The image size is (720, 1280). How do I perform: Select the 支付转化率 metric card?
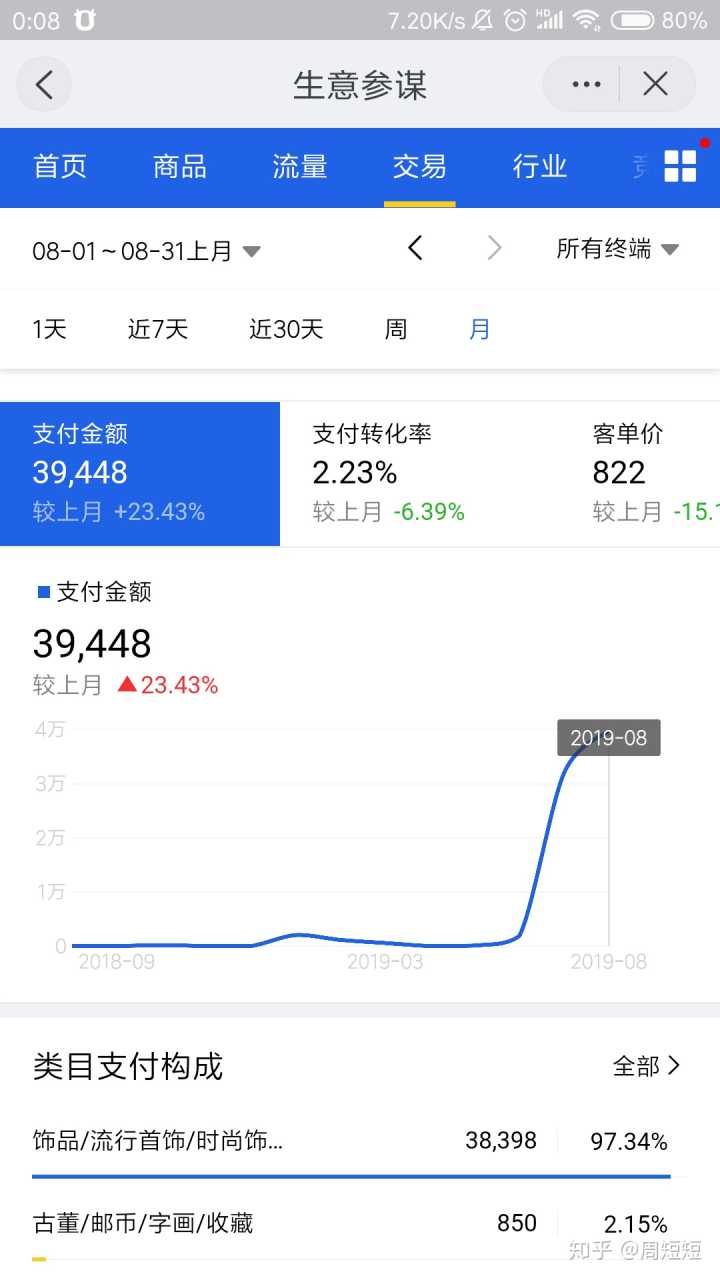420,473
